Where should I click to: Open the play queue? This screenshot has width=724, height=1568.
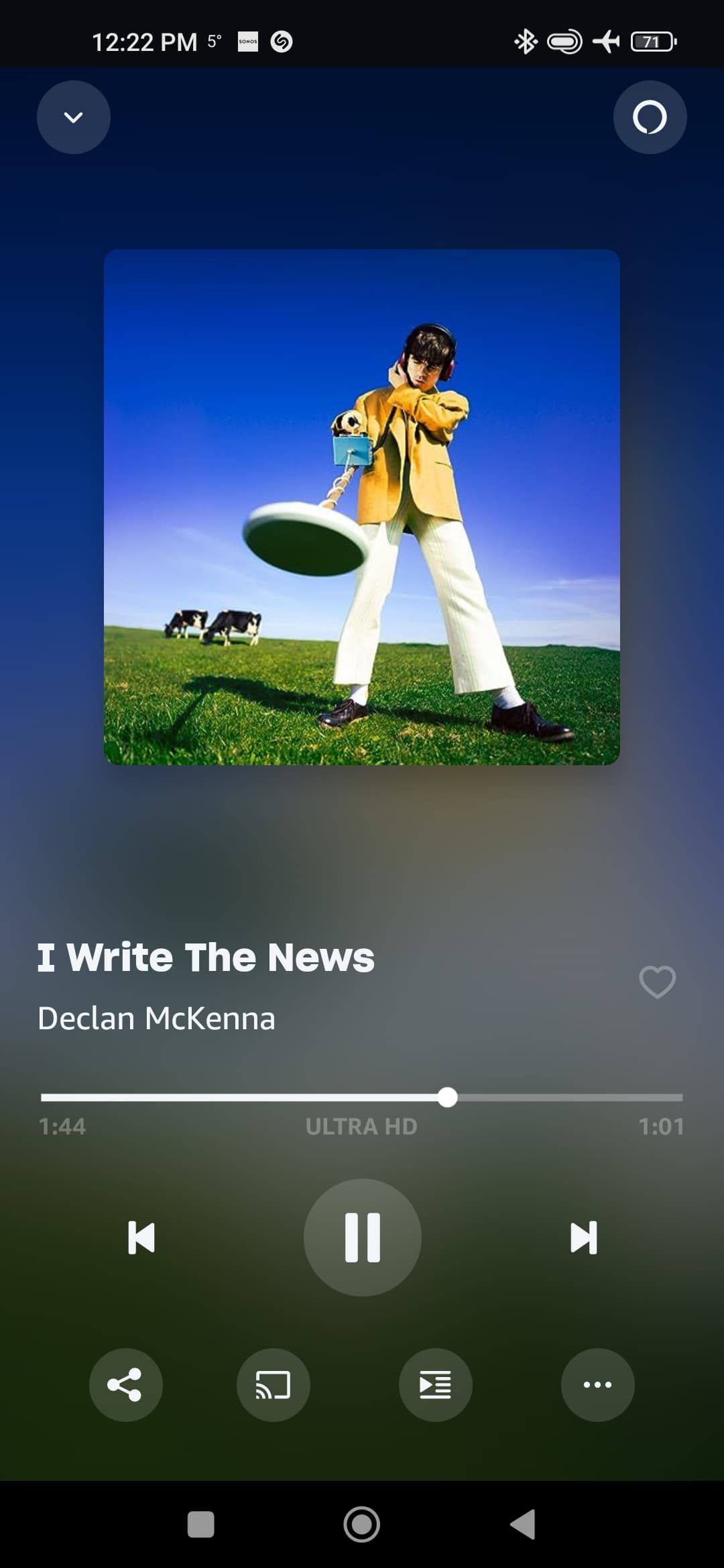tap(435, 1384)
